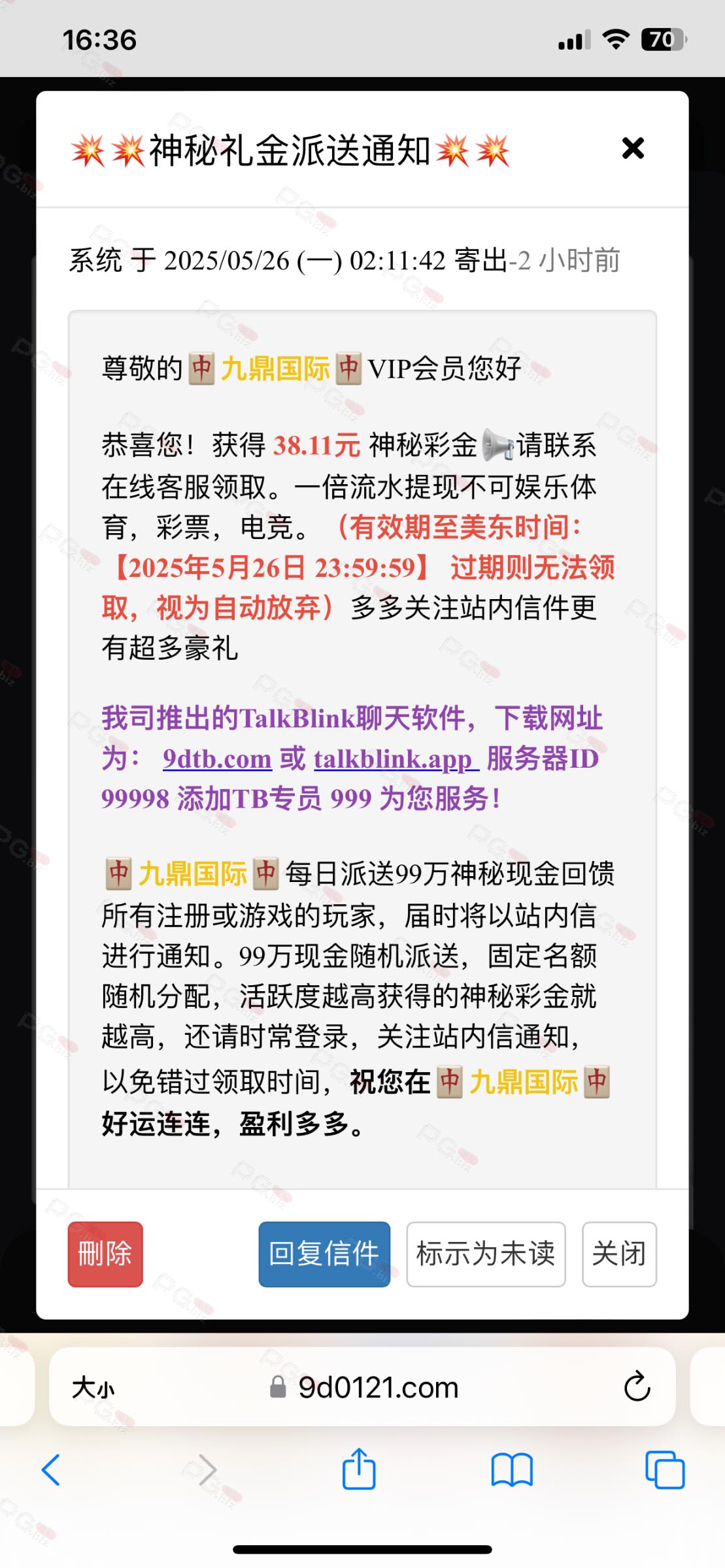This screenshot has width=725, height=1568.
Task: Open the talkblink.app link
Action: (x=396, y=759)
